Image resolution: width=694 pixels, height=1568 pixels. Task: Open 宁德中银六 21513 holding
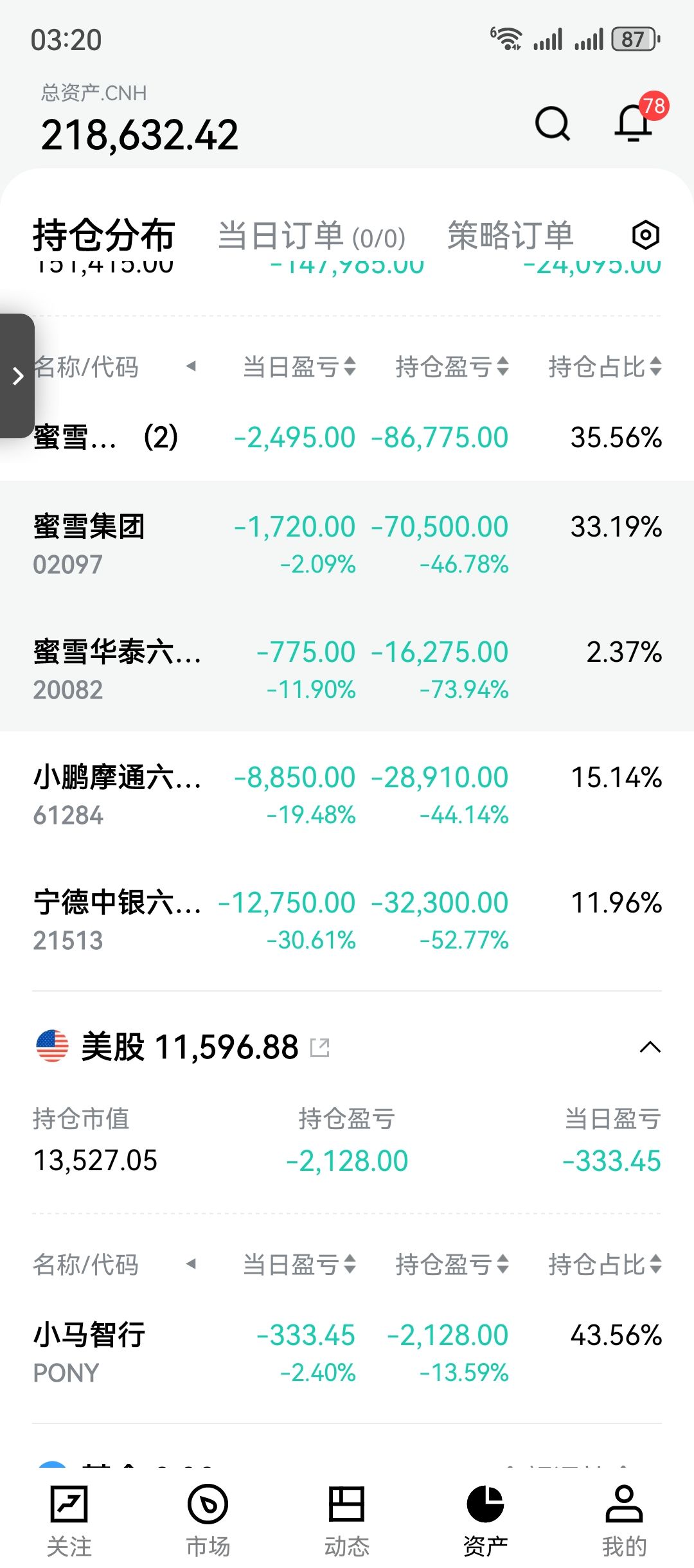116,920
